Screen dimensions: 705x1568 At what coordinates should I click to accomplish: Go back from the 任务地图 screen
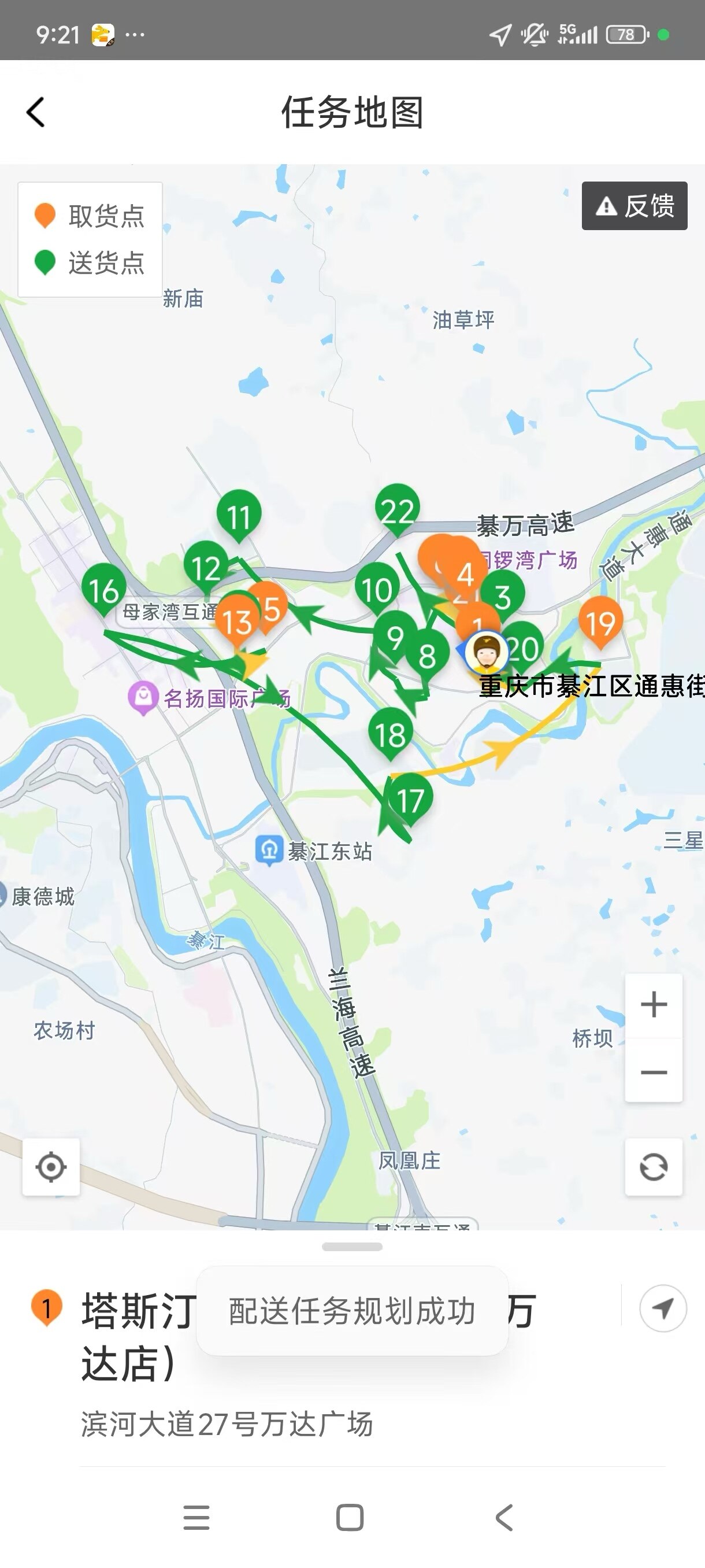36,113
